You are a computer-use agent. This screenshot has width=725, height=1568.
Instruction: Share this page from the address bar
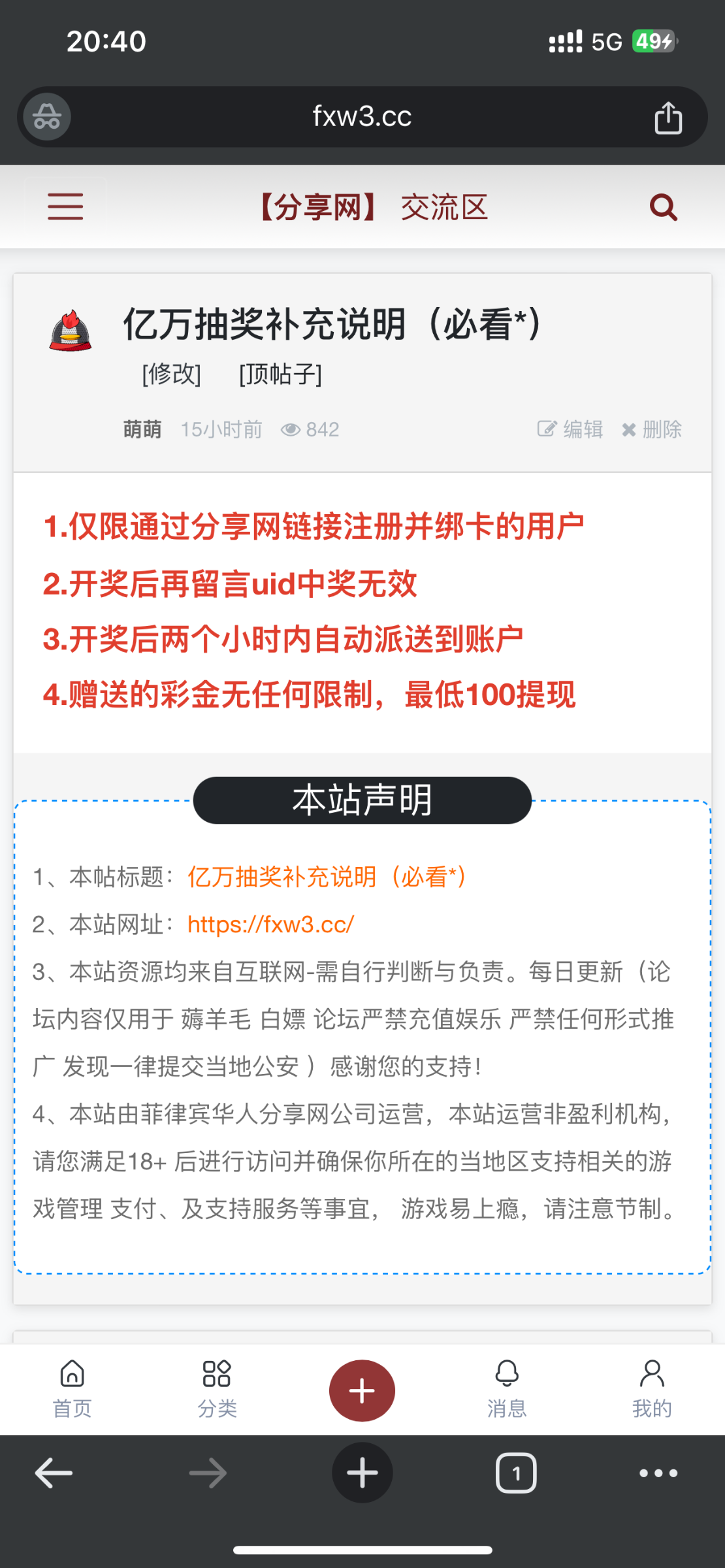(x=668, y=118)
